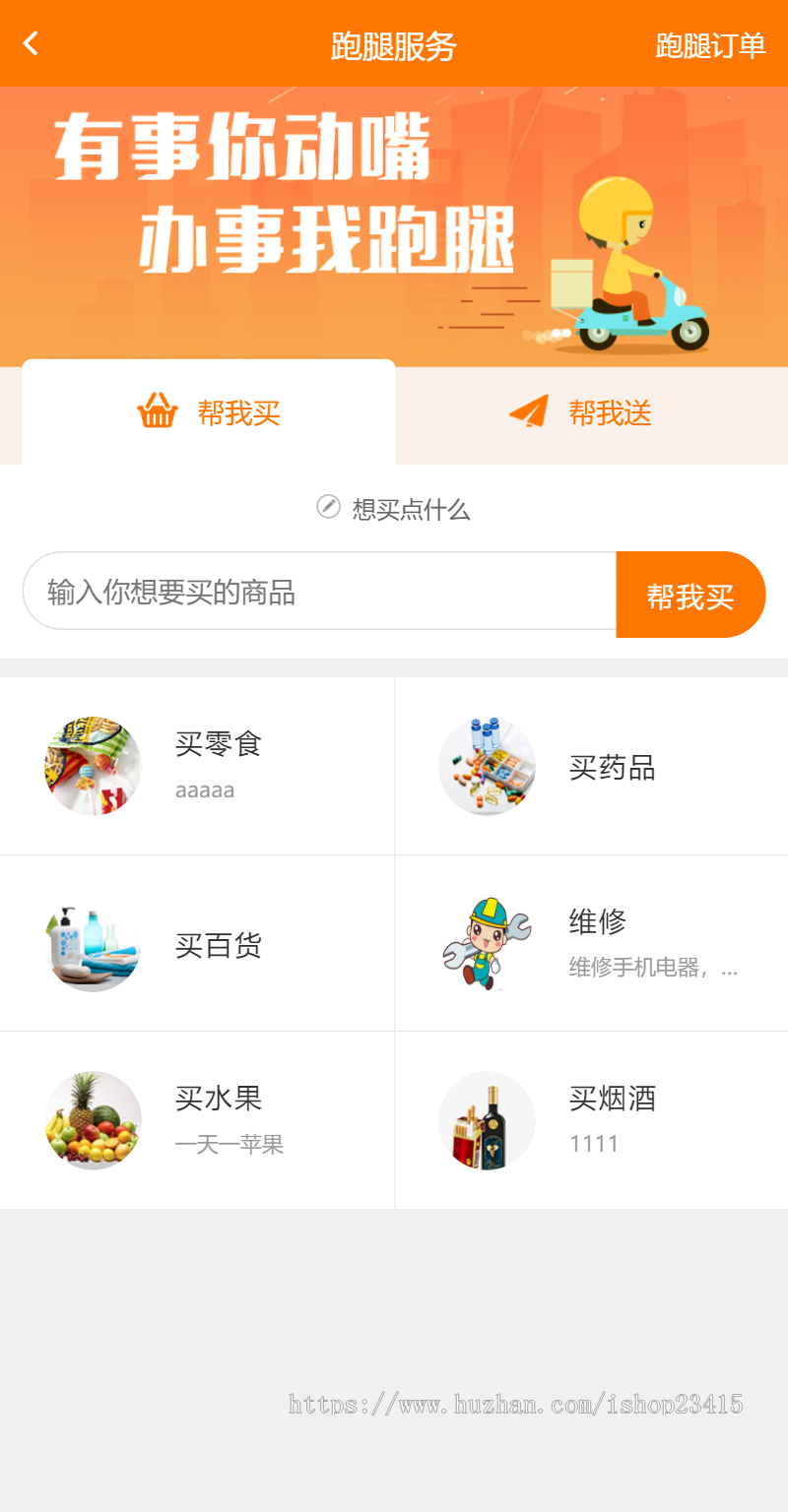Tap the wine and cigarettes image for 买烟酒

487,1120
